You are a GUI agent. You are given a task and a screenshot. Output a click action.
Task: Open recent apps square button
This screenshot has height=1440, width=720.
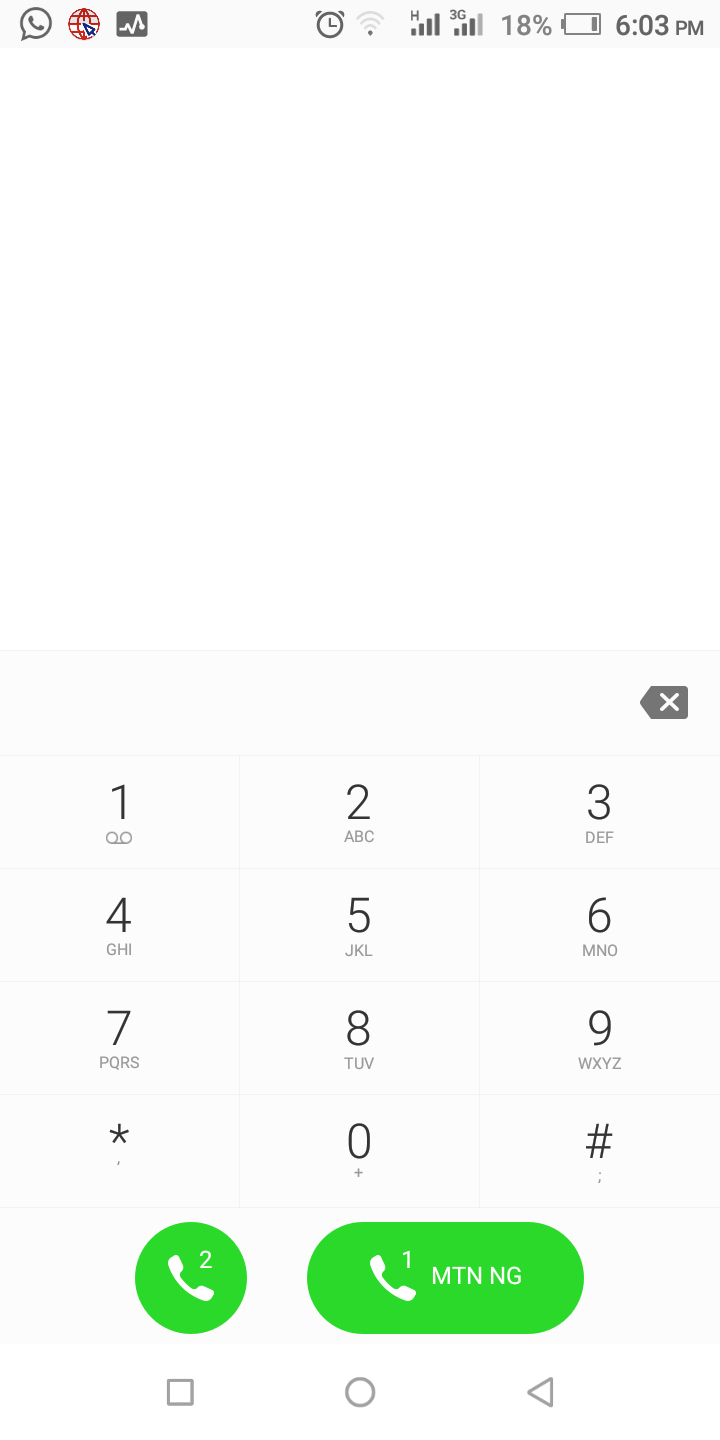tap(180, 1392)
